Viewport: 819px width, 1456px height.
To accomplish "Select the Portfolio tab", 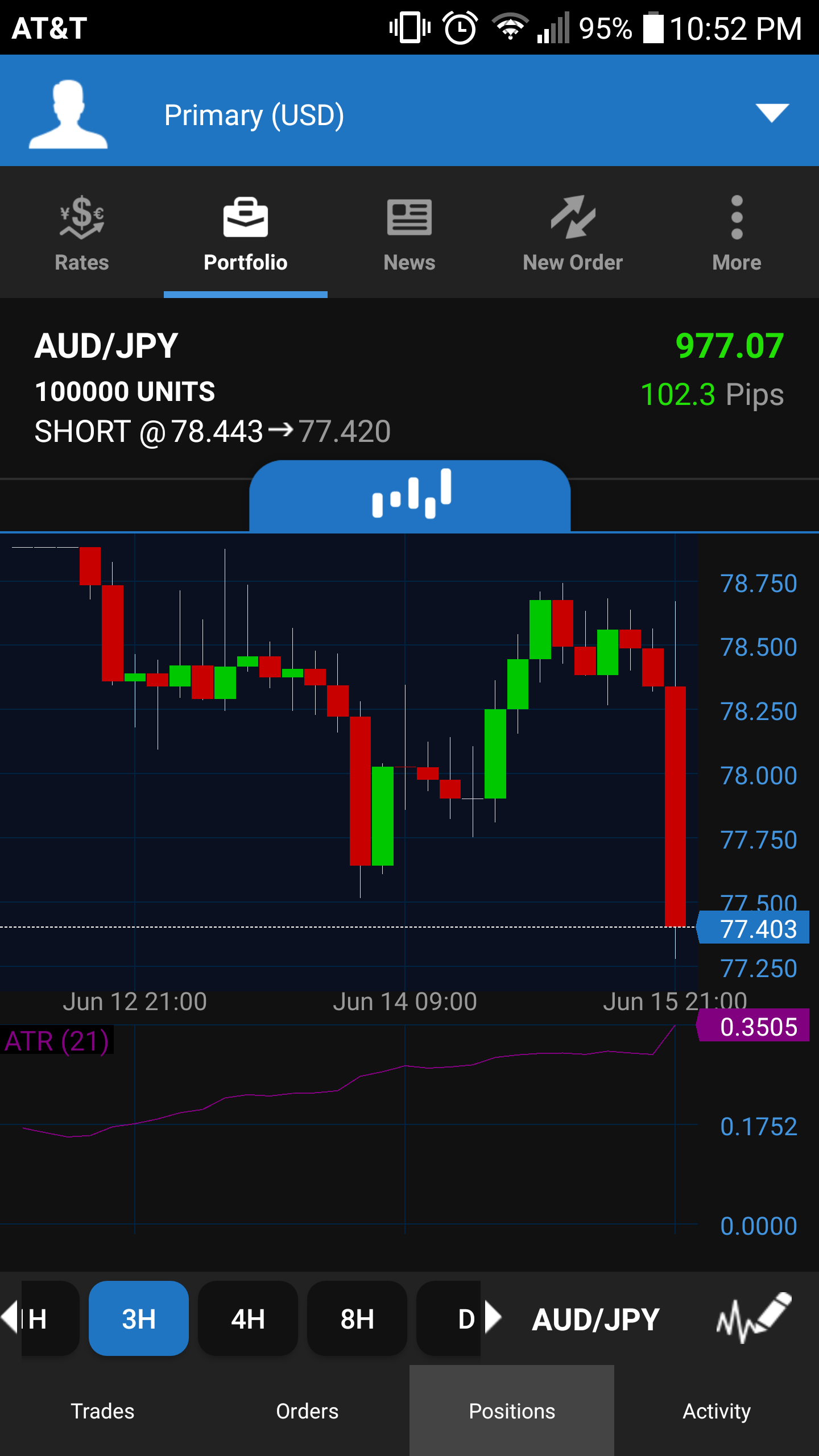I will pyautogui.click(x=246, y=233).
